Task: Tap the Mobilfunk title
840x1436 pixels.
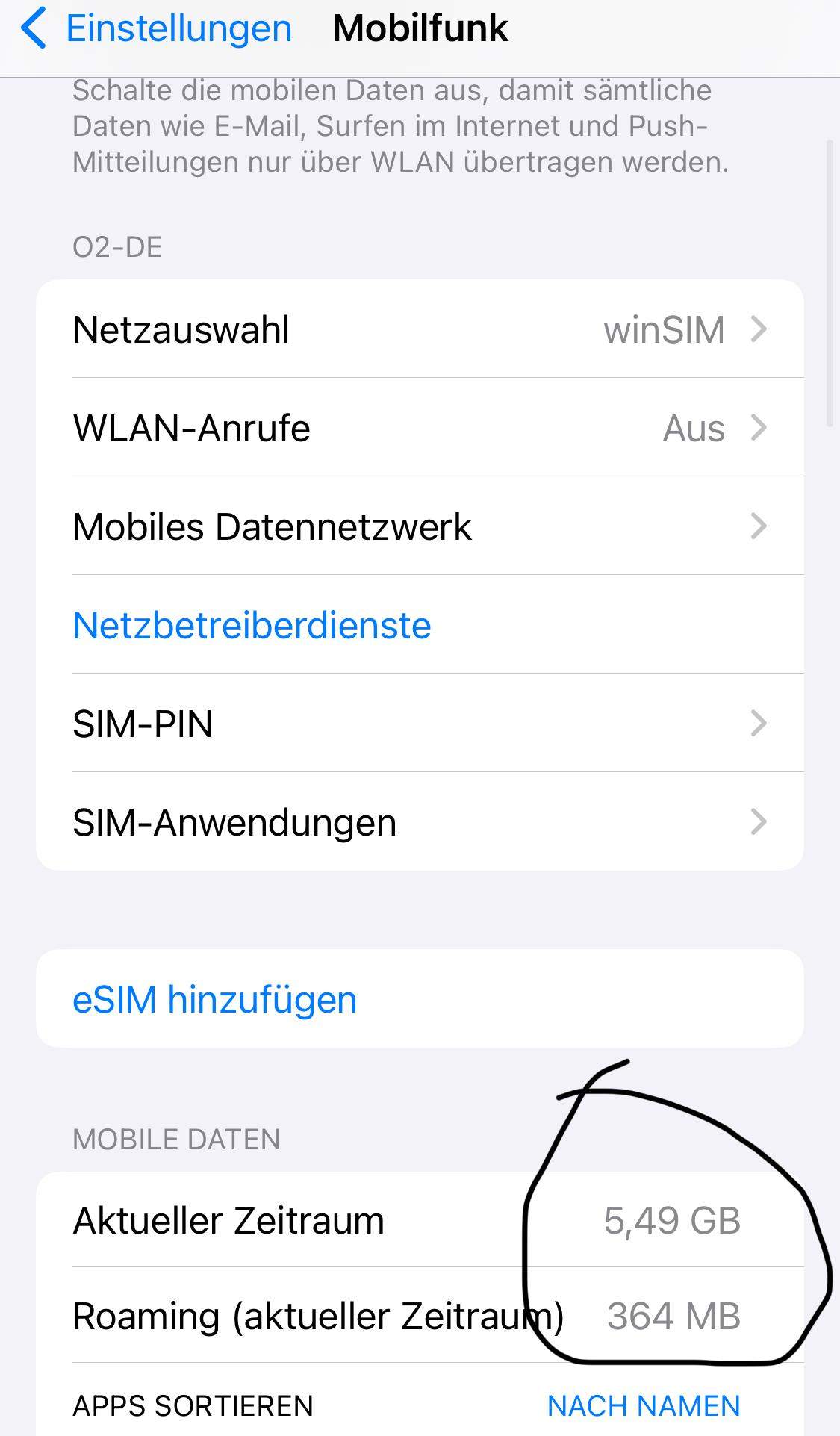Action: pyautogui.click(x=420, y=28)
